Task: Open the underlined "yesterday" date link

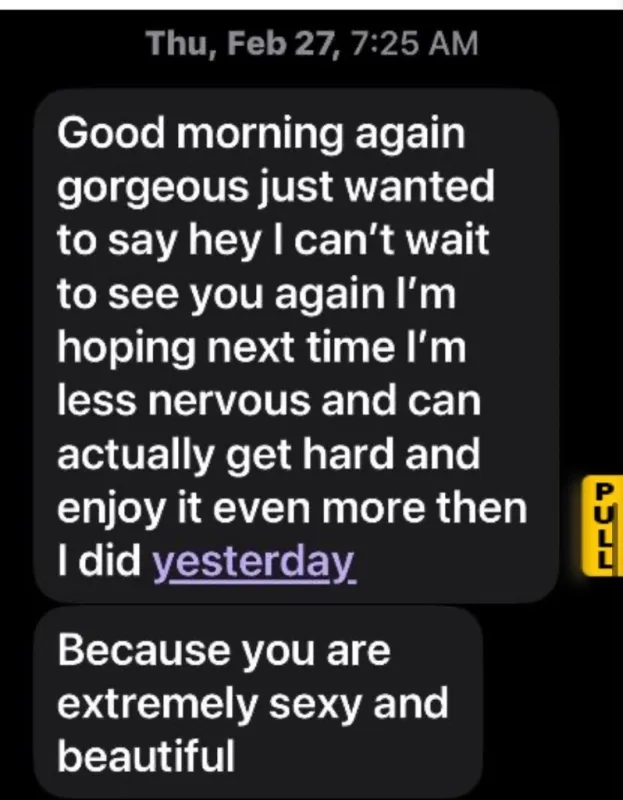Action: coord(254,563)
